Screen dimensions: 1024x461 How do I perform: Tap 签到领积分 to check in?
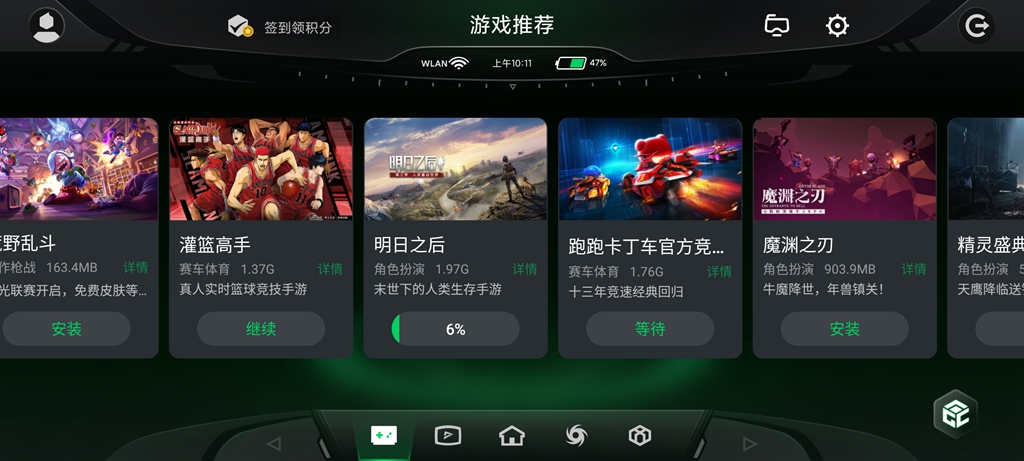click(x=281, y=27)
